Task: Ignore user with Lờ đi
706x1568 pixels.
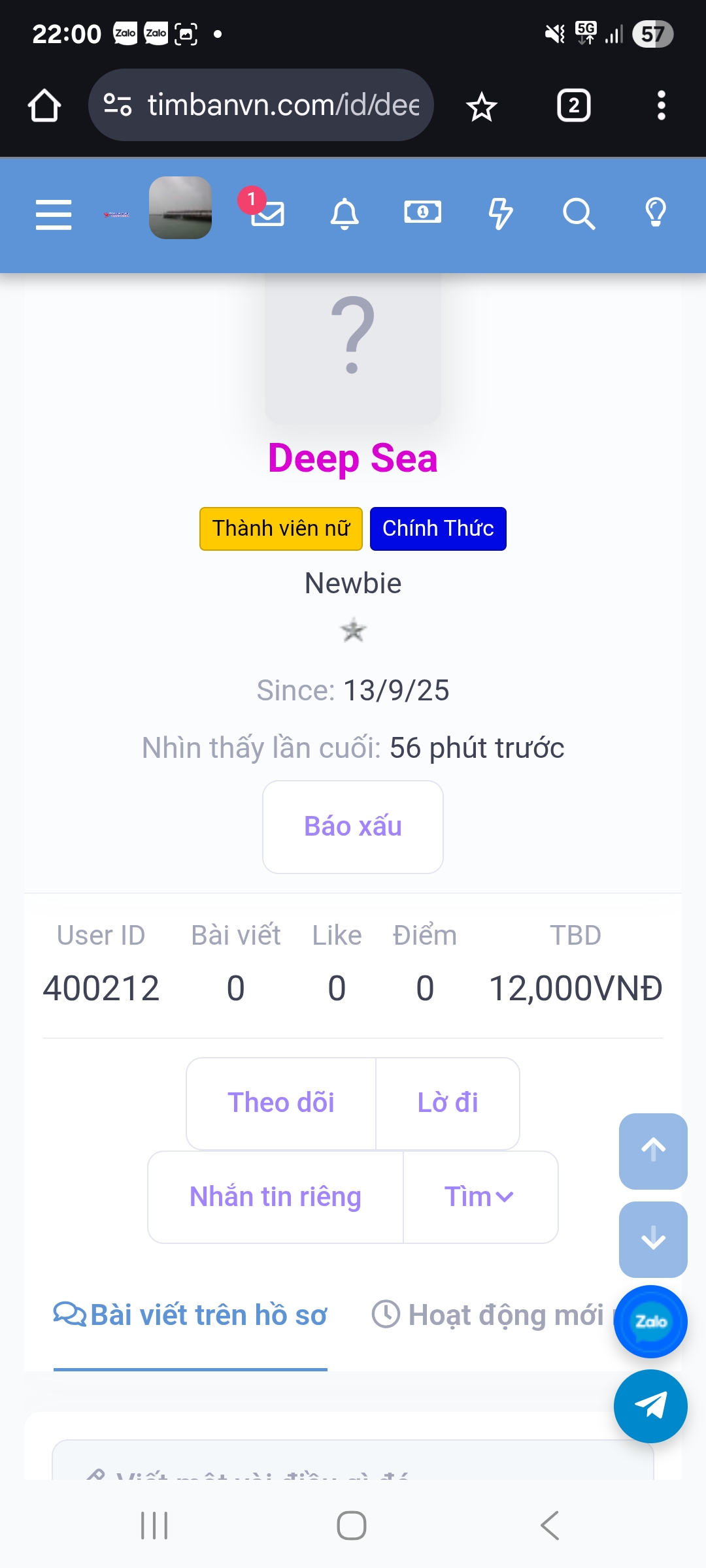Action: [448, 1103]
